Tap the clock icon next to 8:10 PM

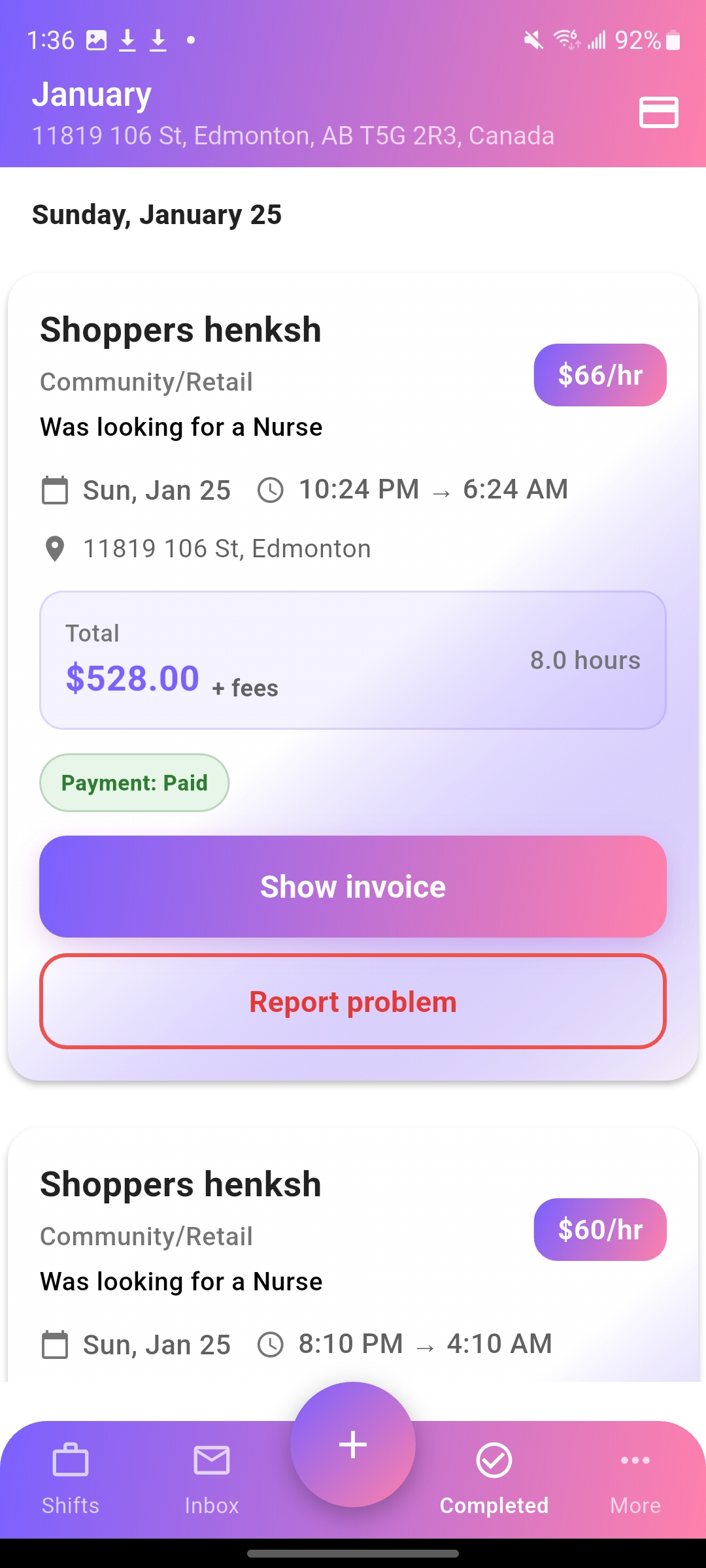tap(270, 1343)
